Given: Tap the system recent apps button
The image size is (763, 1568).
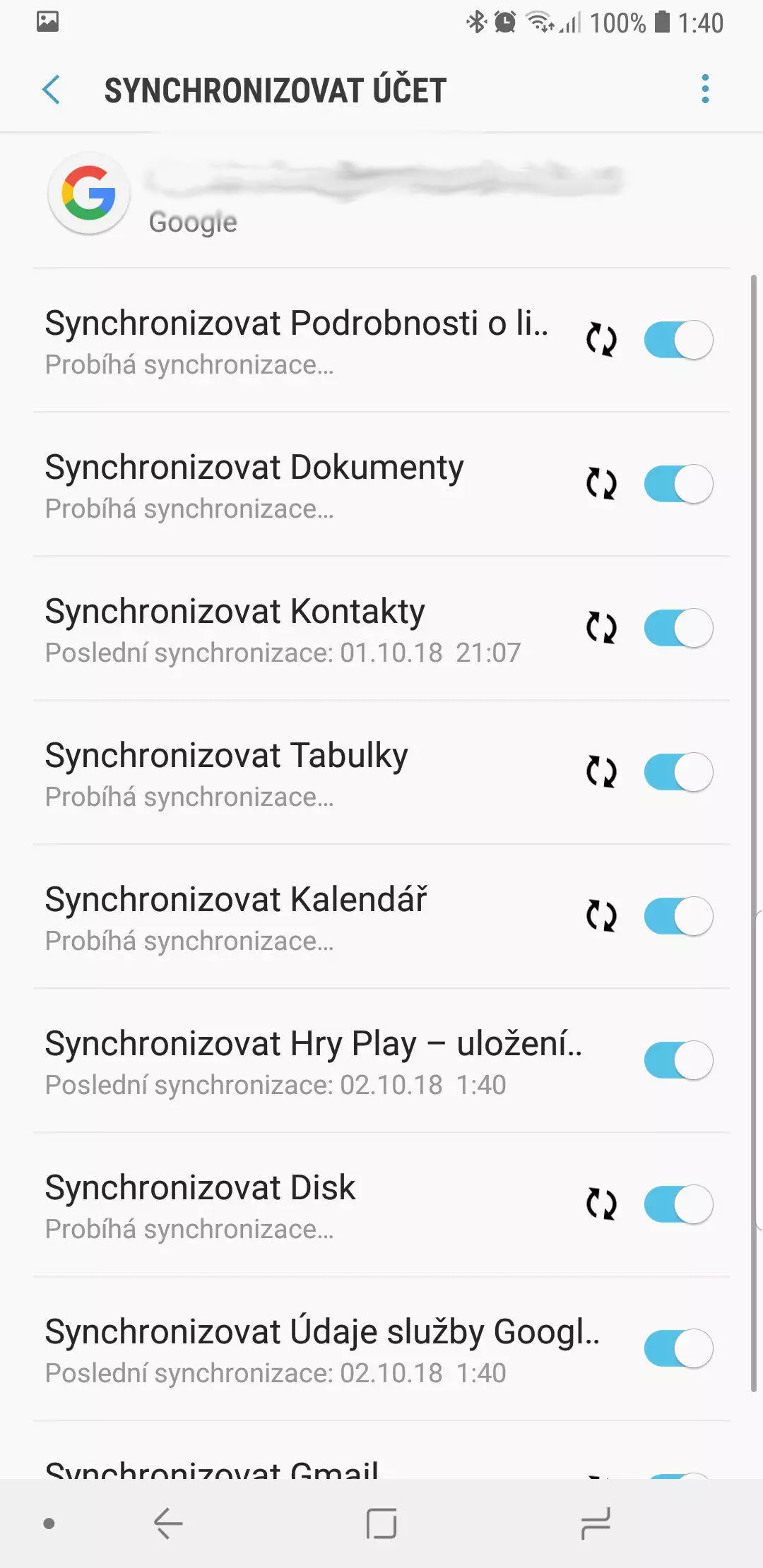Looking at the screenshot, I should [595, 1524].
